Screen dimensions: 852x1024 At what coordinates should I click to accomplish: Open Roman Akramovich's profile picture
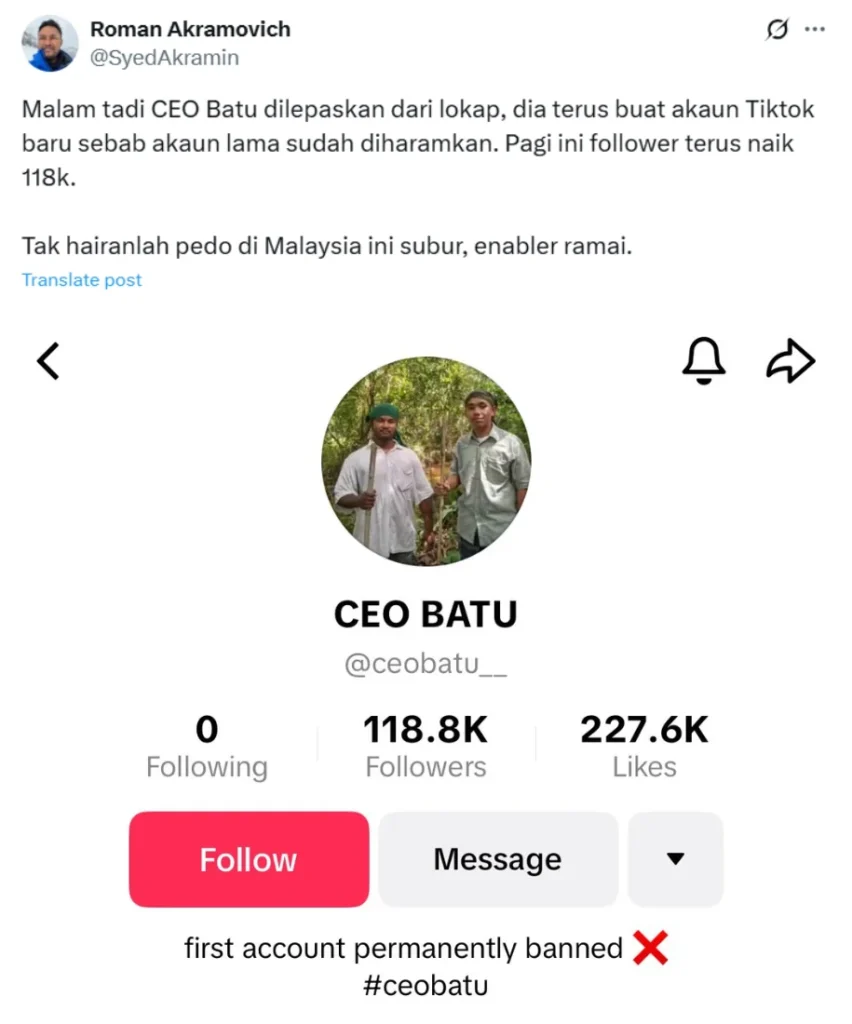[49, 43]
